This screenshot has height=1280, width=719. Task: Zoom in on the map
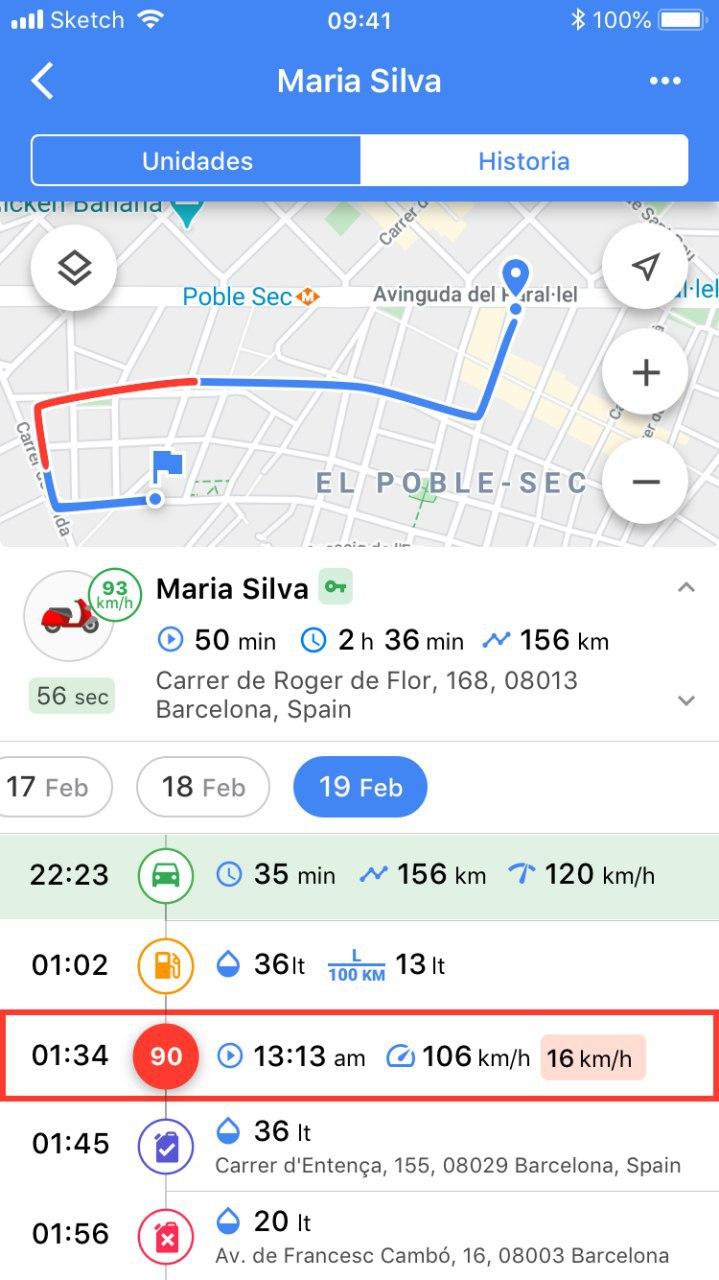(646, 373)
